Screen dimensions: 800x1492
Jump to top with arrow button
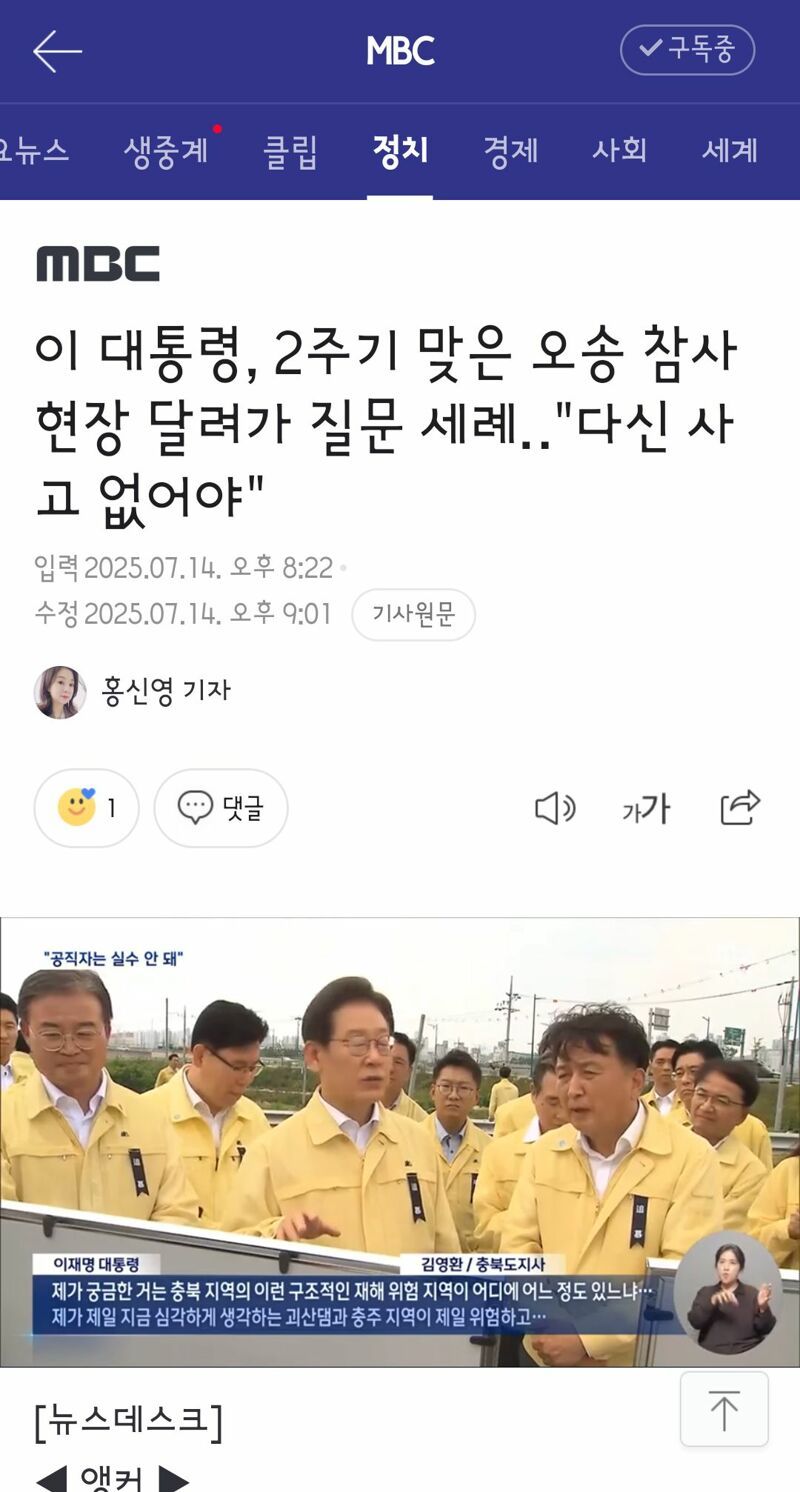pos(724,1409)
